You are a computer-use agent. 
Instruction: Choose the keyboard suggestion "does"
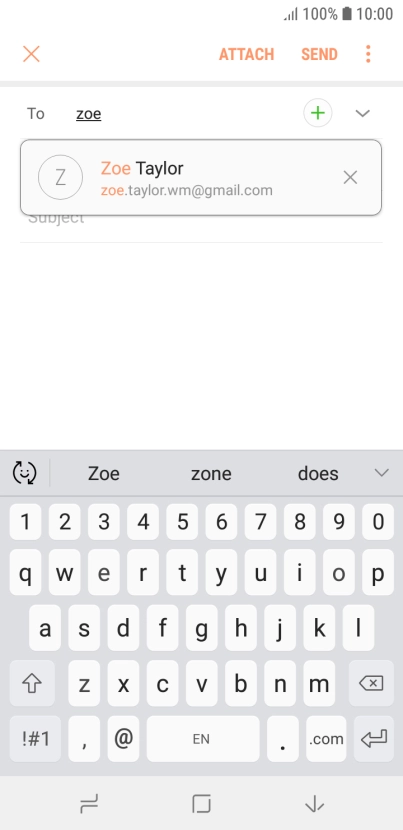pos(318,473)
